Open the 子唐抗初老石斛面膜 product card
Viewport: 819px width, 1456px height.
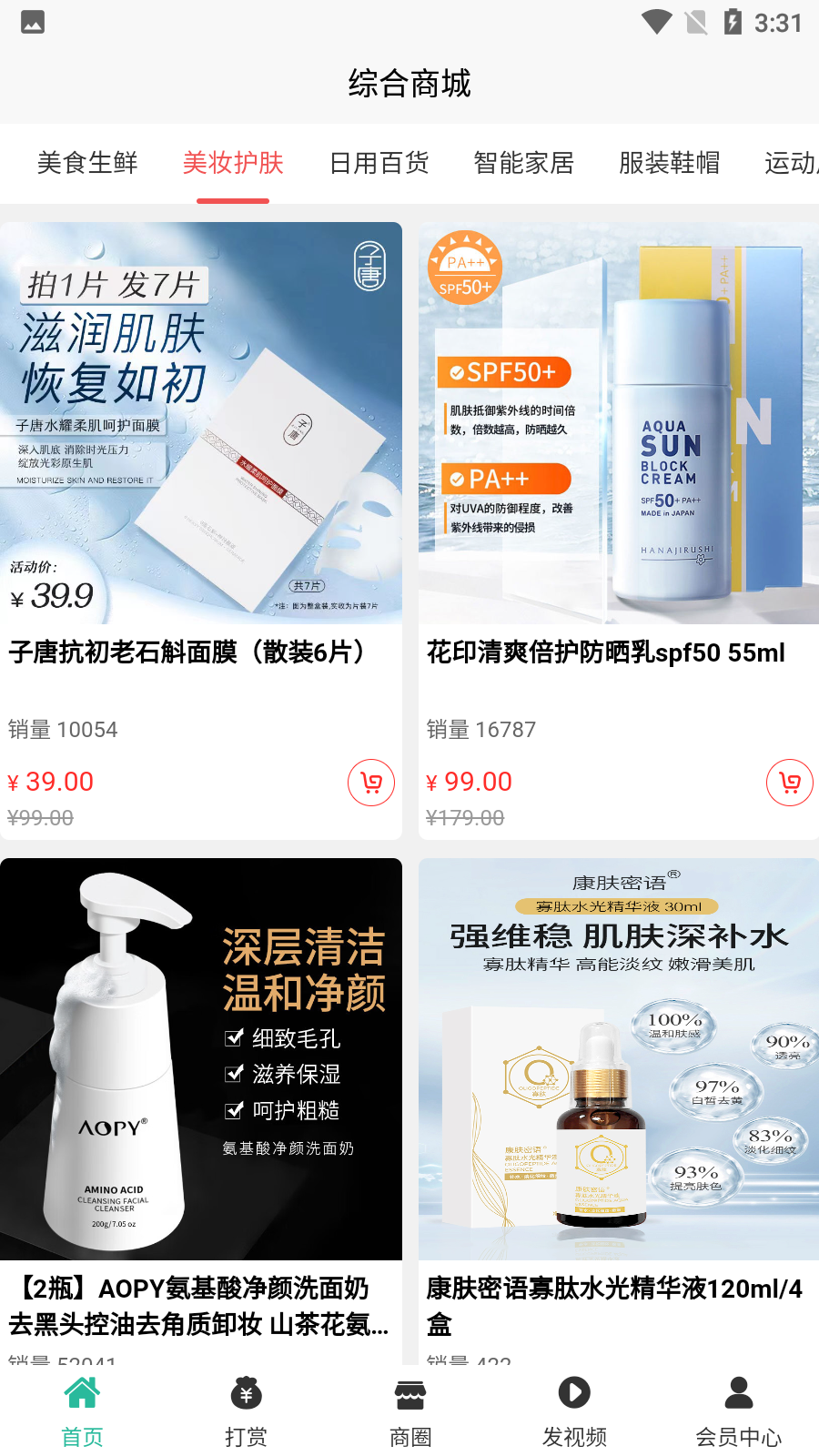pos(201,531)
